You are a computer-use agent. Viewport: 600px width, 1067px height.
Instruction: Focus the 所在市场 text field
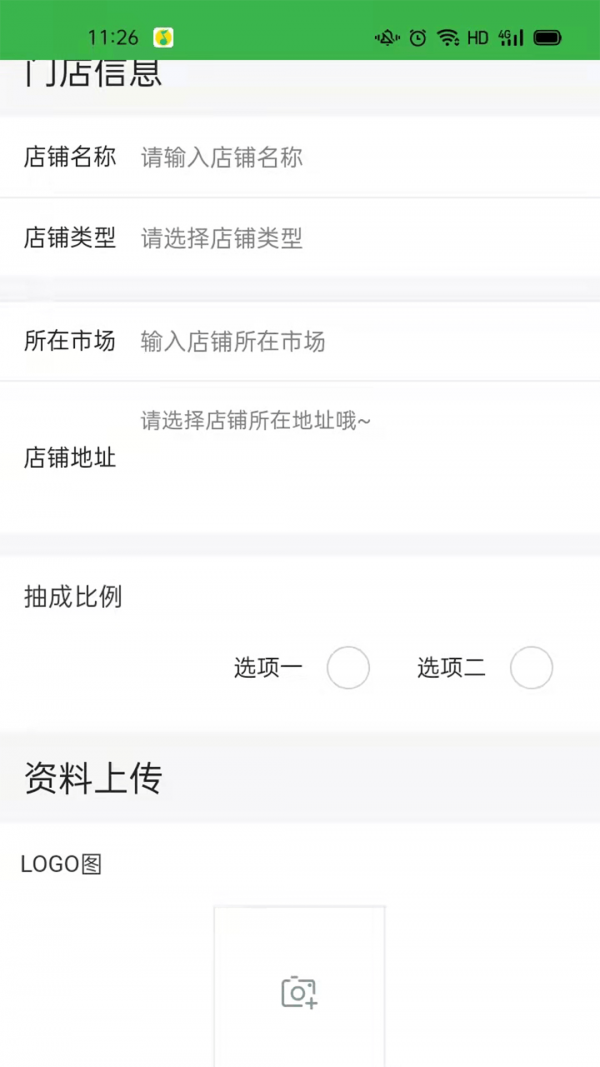[360, 342]
